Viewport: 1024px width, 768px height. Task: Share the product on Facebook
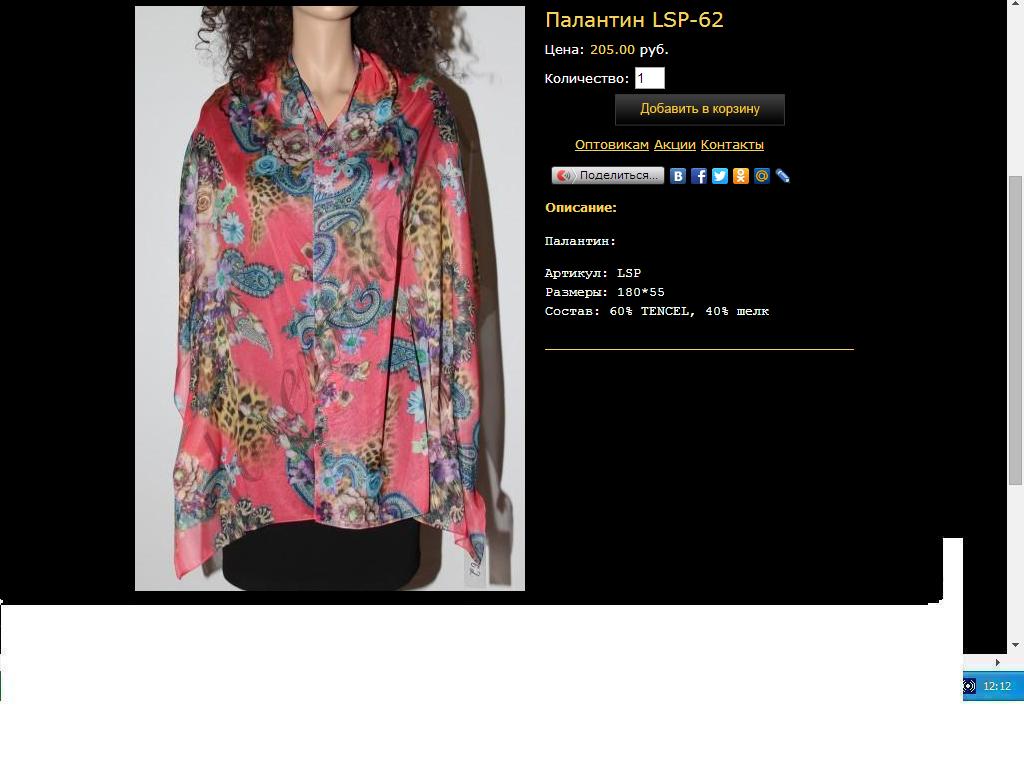(699, 176)
